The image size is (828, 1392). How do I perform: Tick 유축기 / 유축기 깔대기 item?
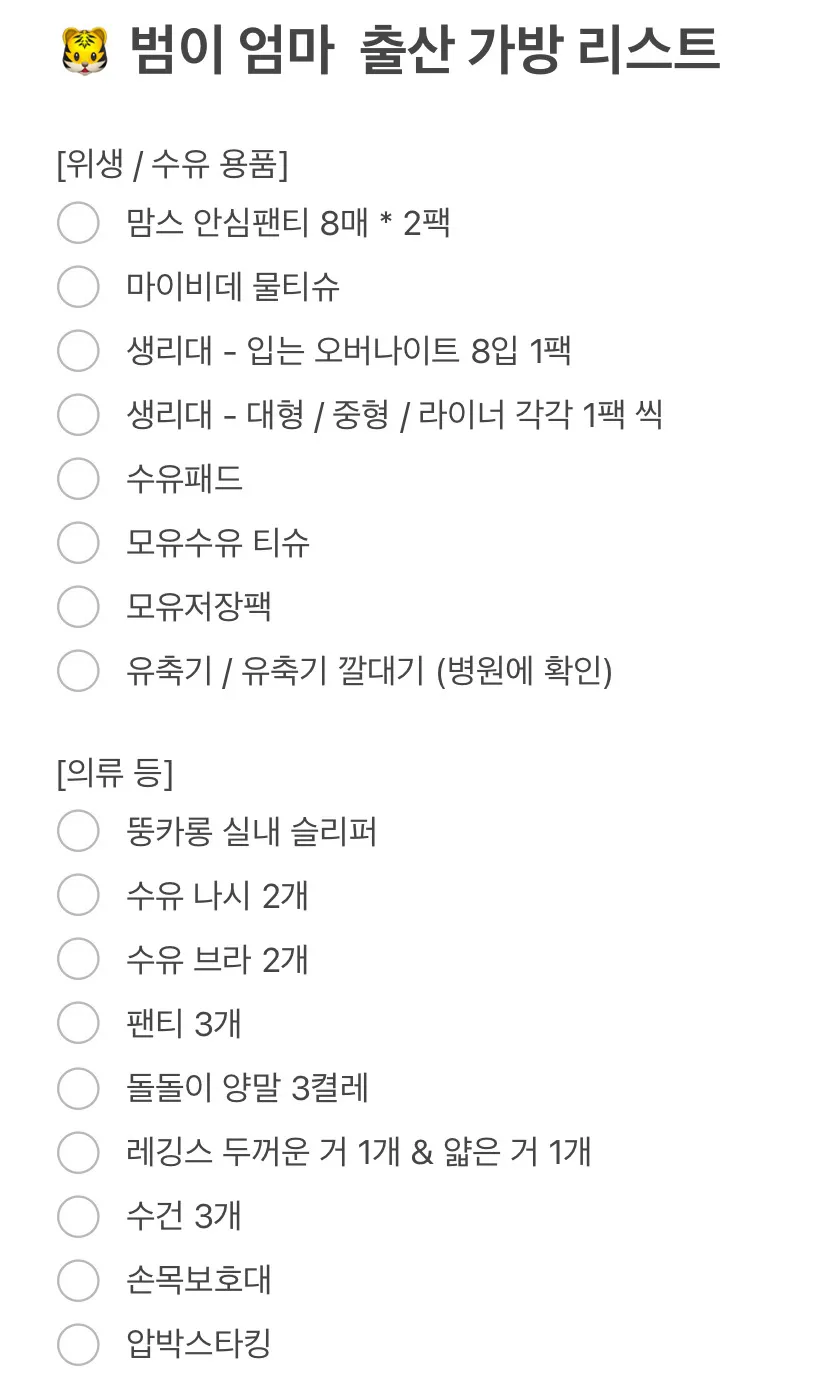[x=78, y=671]
